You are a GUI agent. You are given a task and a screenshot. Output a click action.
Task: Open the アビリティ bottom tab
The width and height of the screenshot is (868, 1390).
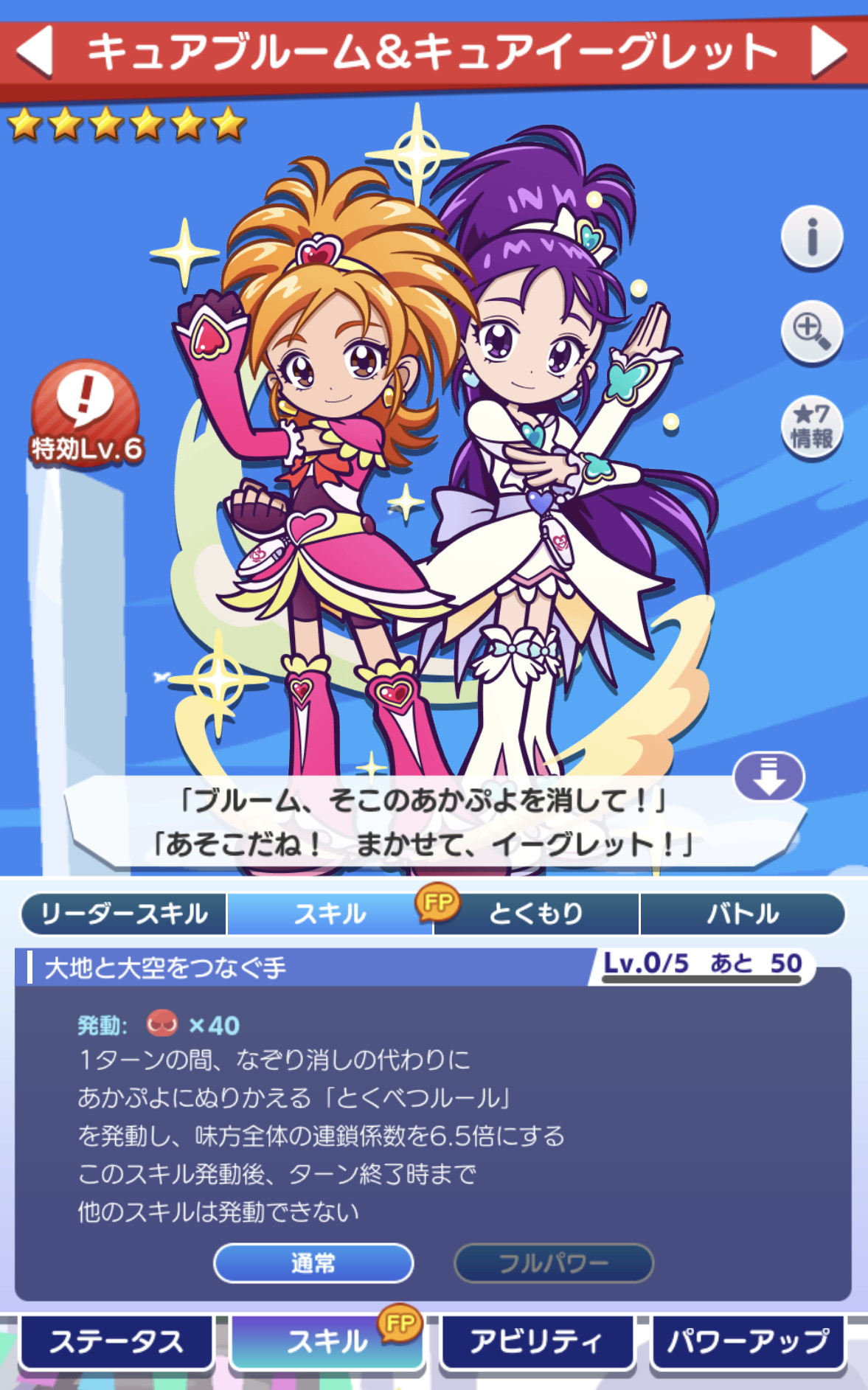[x=537, y=1343]
